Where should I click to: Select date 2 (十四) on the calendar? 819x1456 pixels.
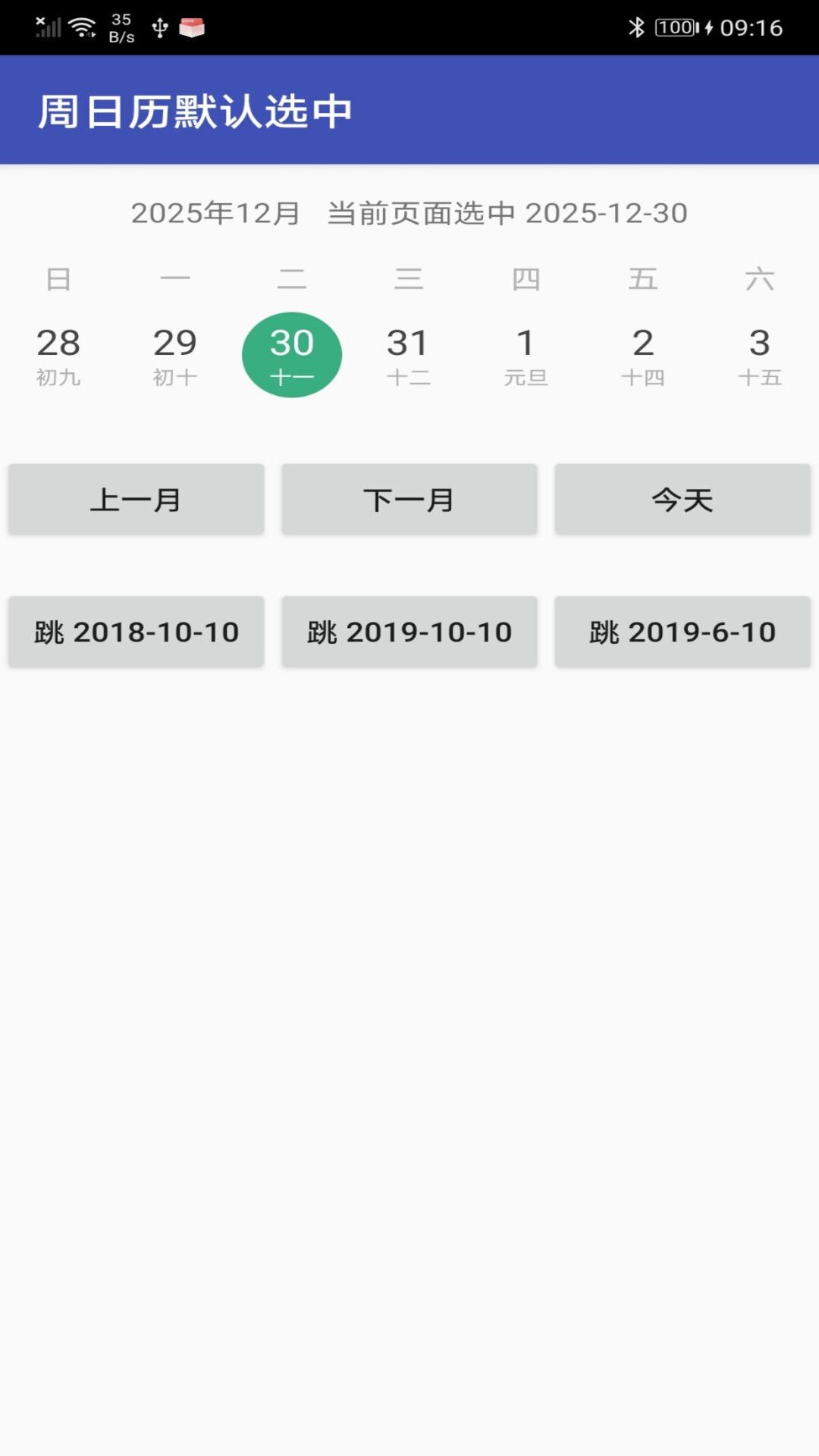(642, 353)
